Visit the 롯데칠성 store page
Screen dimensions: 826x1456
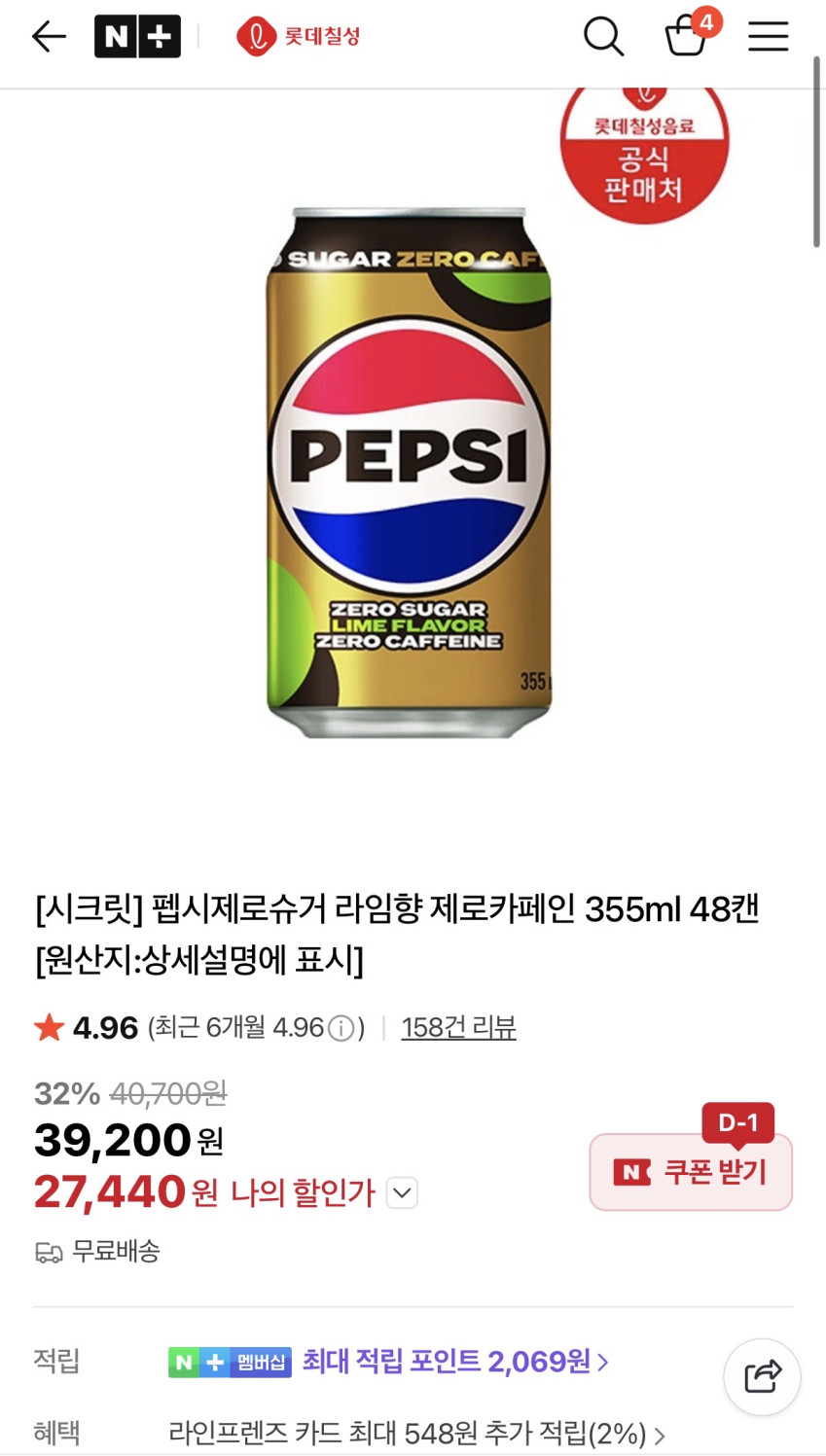[299, 37]
